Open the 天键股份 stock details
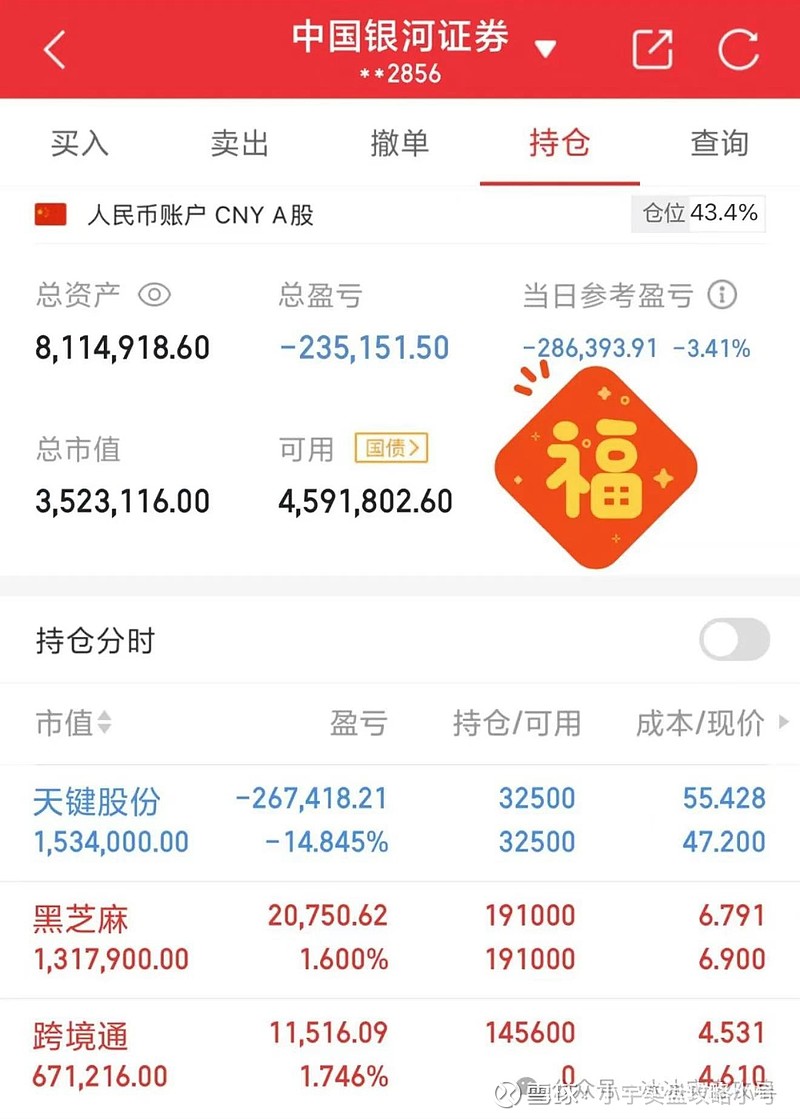 (95, 801)
